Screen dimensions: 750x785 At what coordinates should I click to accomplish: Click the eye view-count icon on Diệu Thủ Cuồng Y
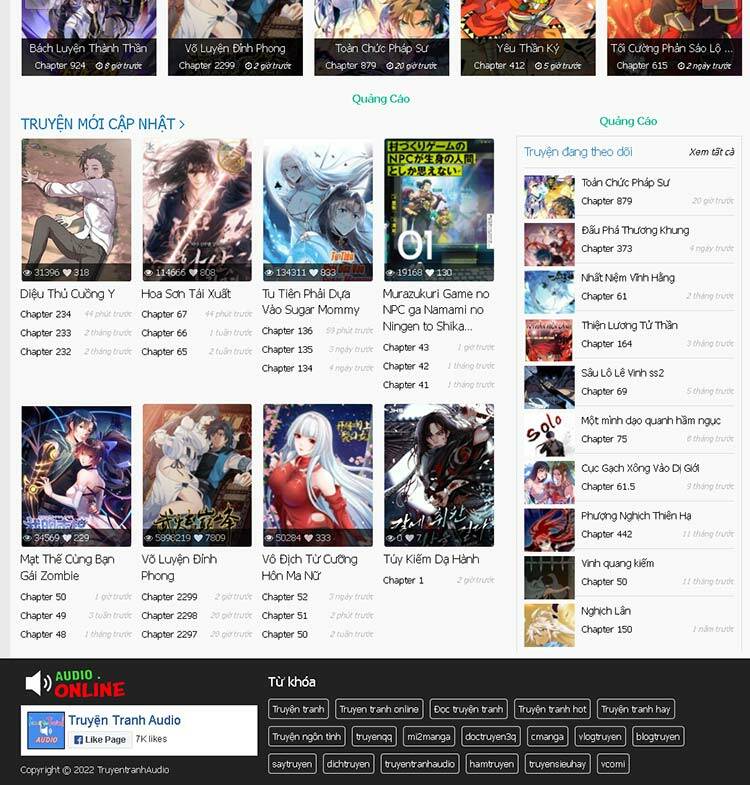tap(27, 272)
